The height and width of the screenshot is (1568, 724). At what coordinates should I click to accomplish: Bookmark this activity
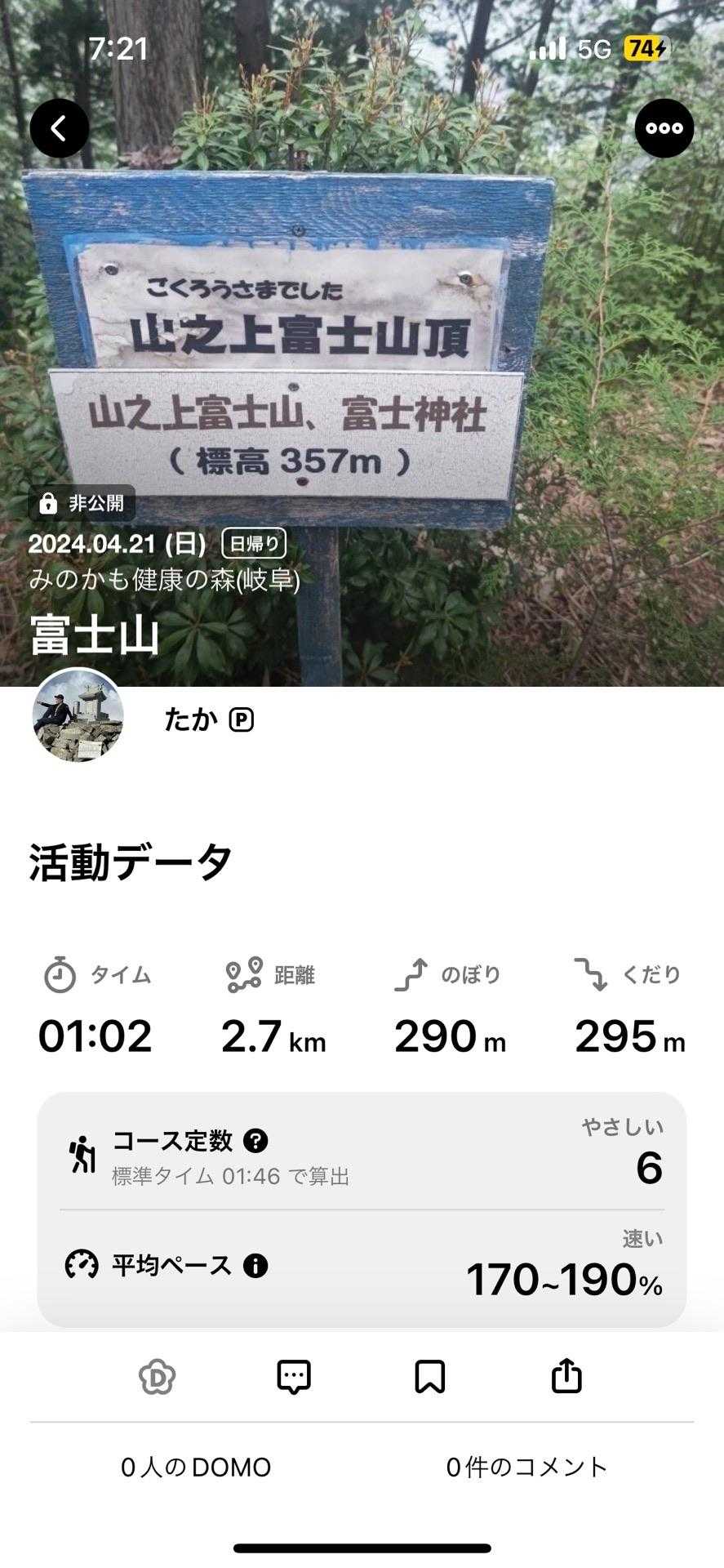430,1377
